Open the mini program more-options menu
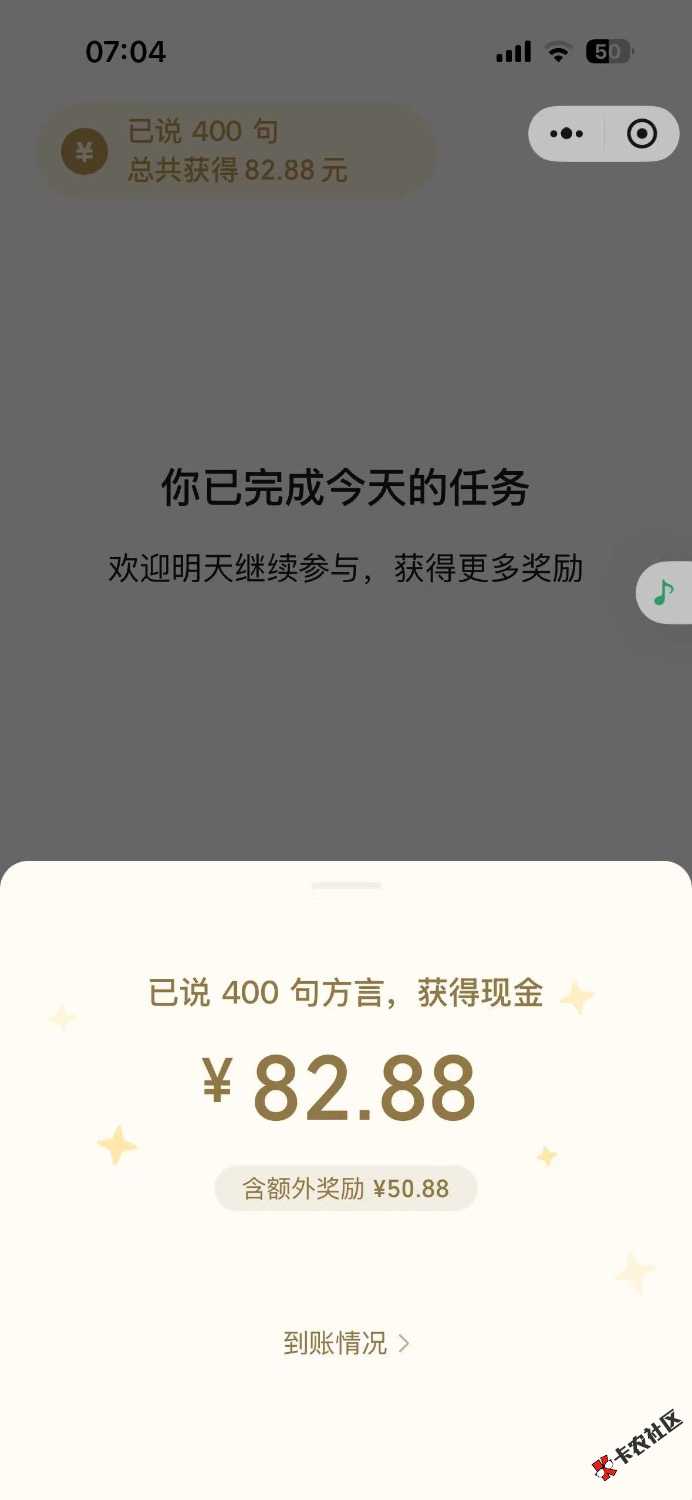Image resolution: width=692 pixels, height=1500 pixels. click(x=566, y=134)
